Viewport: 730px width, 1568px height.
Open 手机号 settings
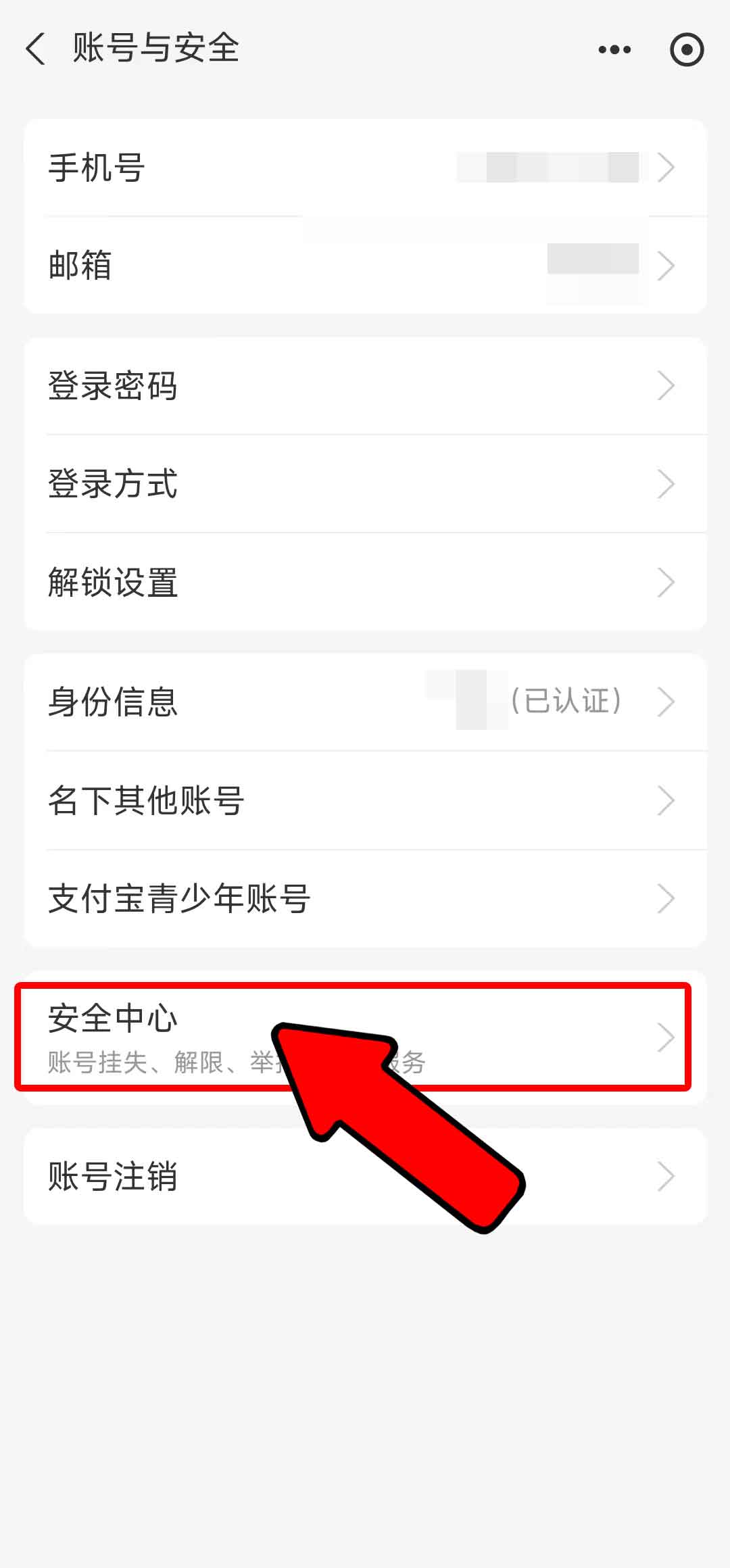tap(365, 168)
